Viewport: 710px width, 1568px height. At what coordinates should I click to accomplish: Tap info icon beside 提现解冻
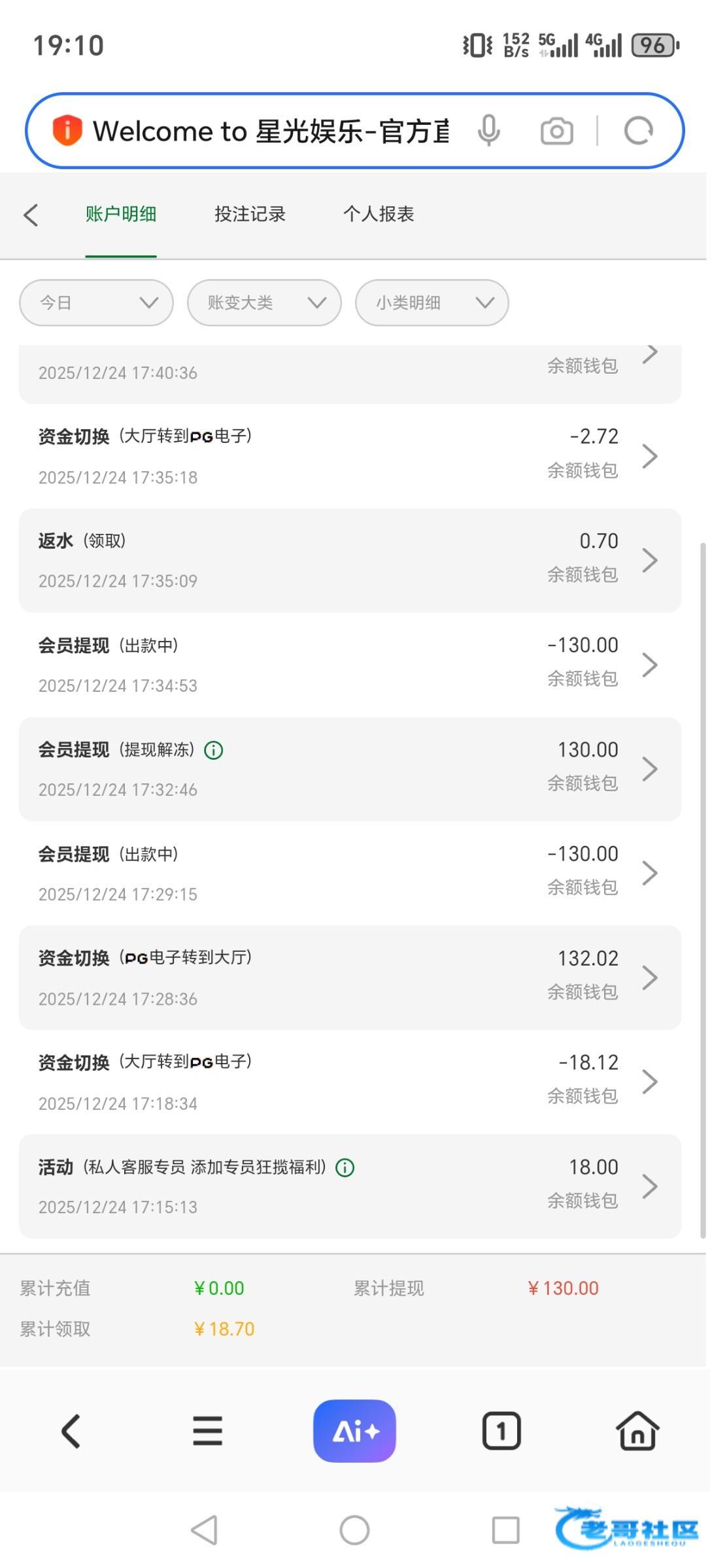click(214, 751)
